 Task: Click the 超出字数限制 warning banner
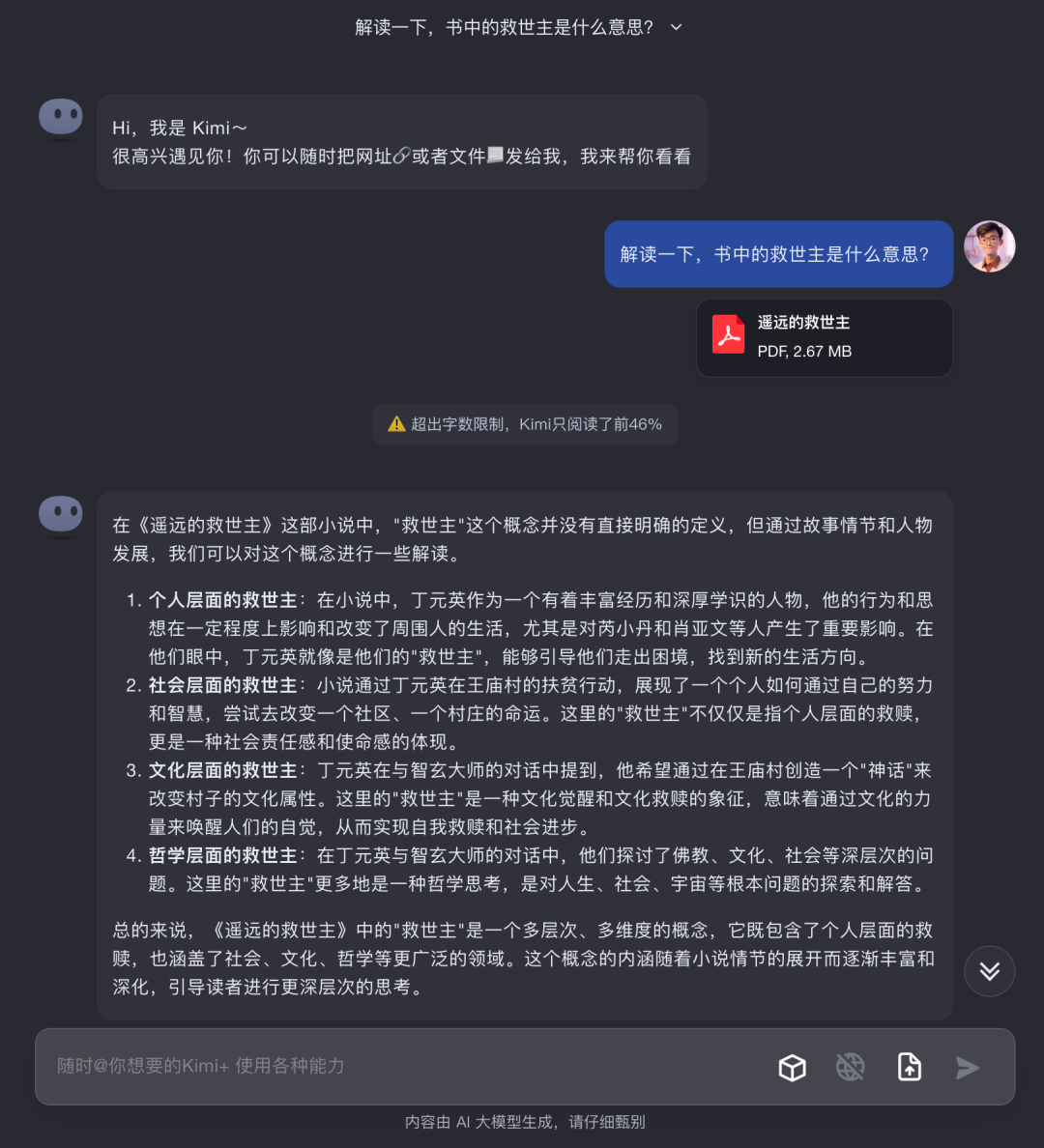(525, 423)
